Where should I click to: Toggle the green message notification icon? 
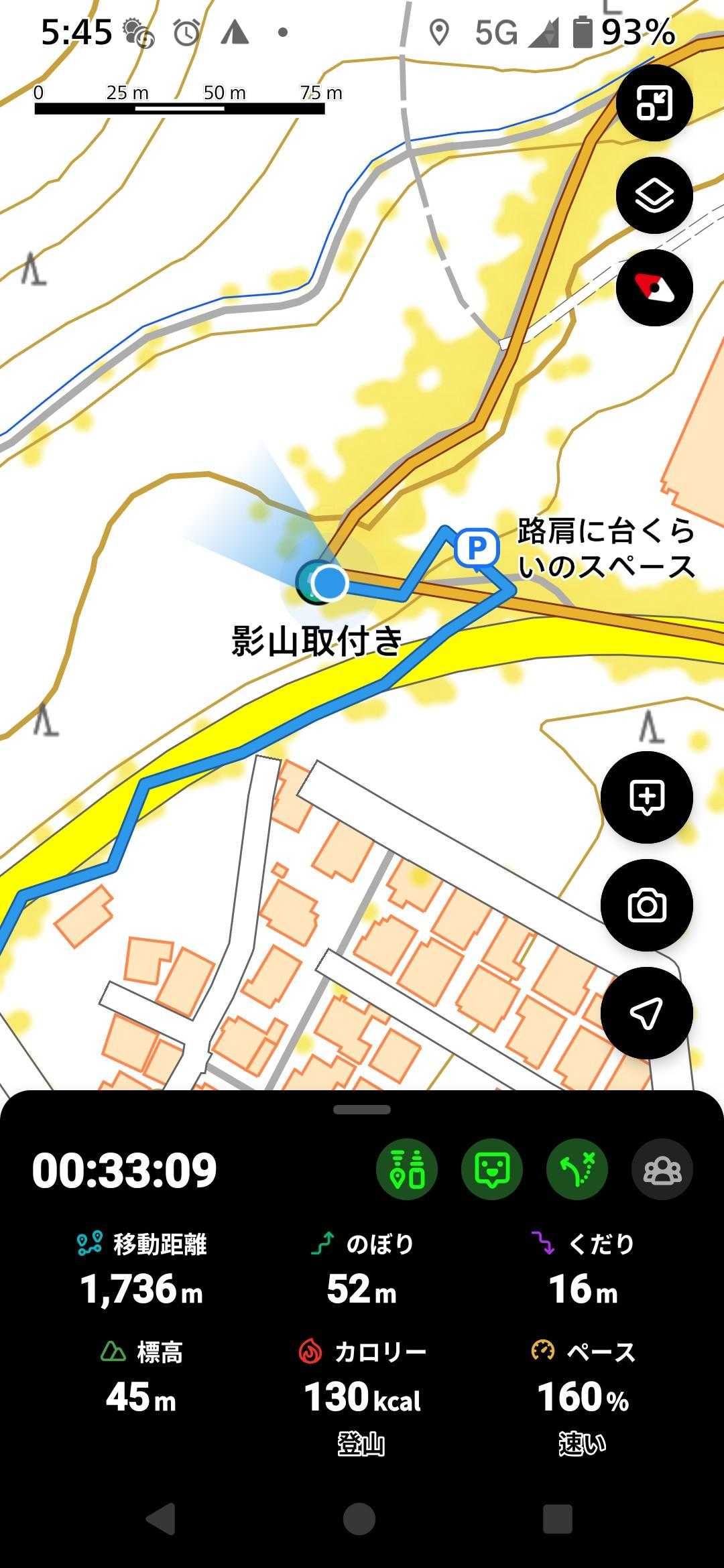coord(492,1169)
